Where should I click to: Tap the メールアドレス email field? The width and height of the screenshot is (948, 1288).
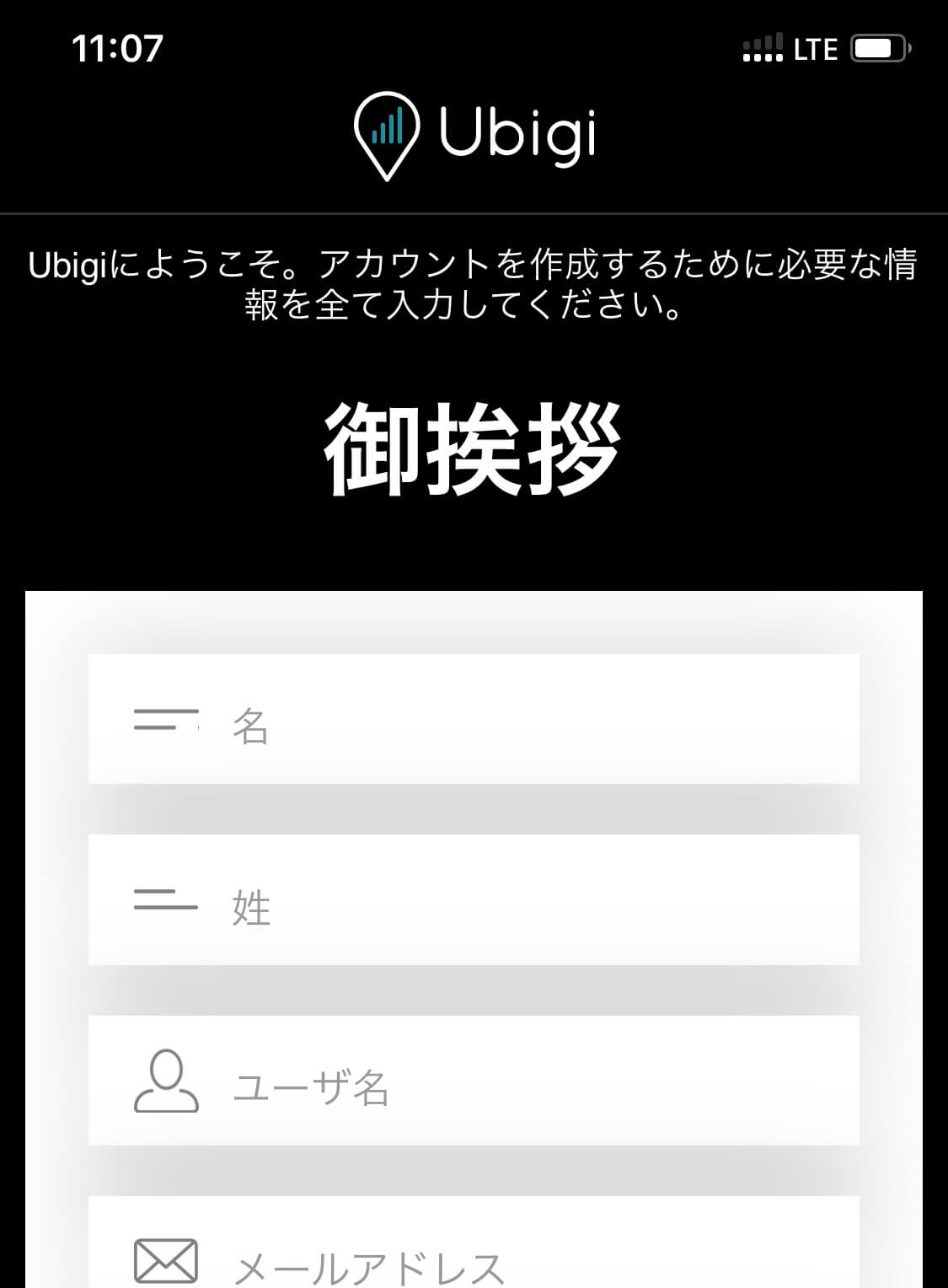[x=506, y=1256]
